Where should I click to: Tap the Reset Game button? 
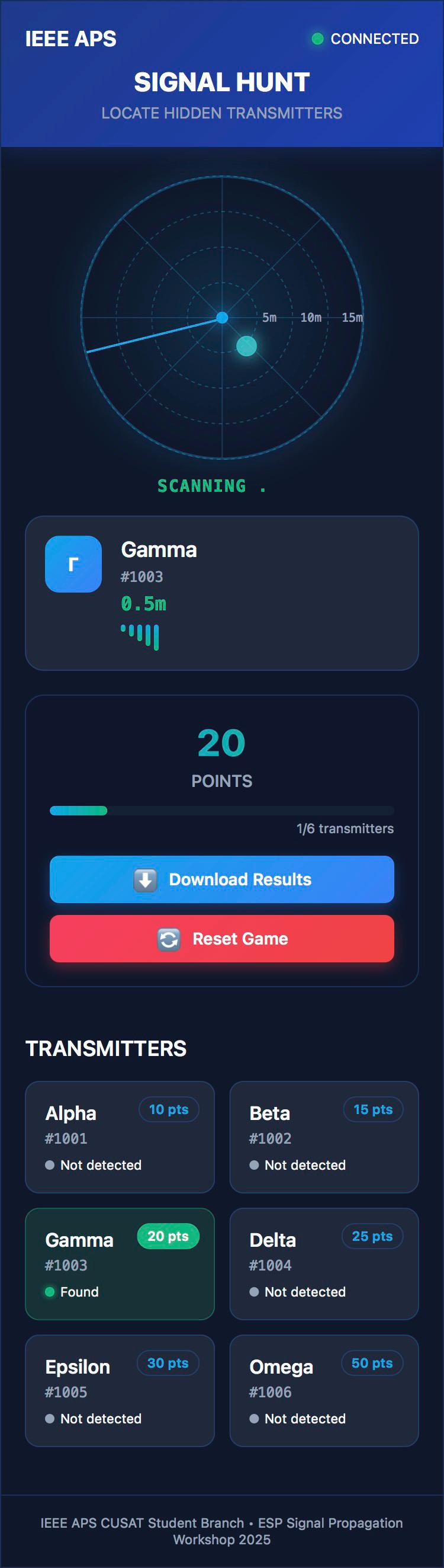click(x=221, y=938)
